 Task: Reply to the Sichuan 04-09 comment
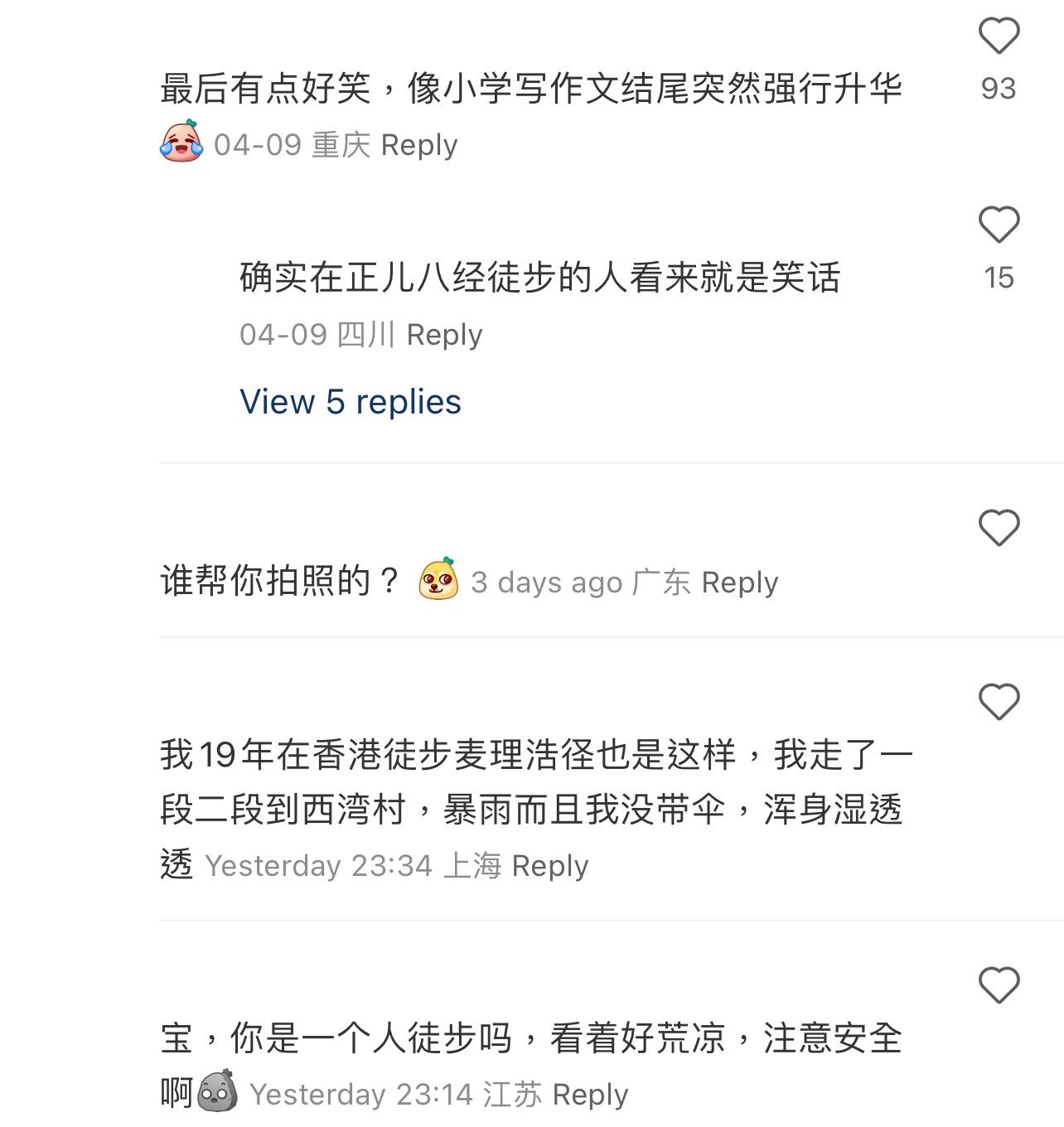coord(444,335)
